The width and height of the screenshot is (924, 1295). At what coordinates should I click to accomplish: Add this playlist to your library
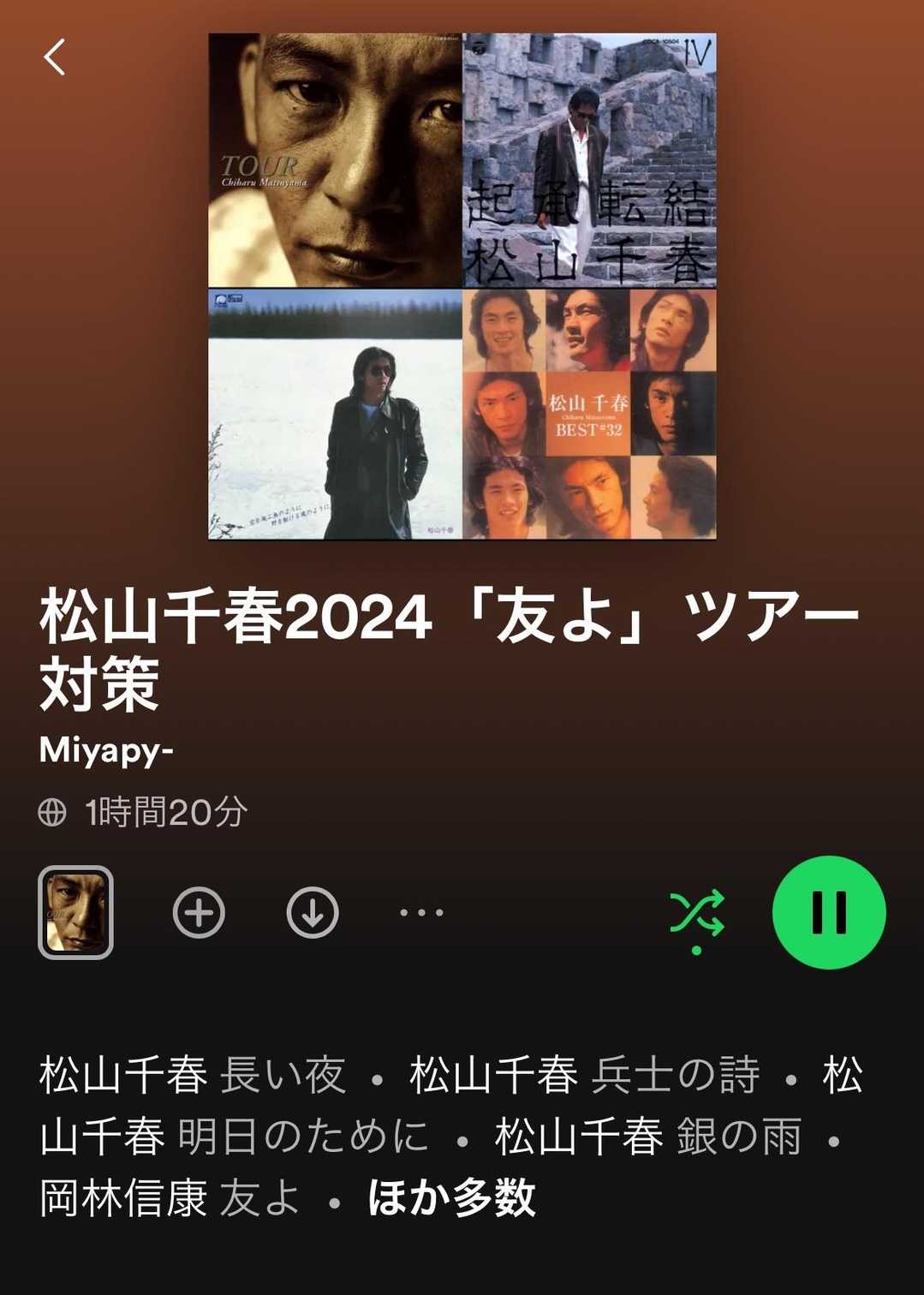pos(199,913)
